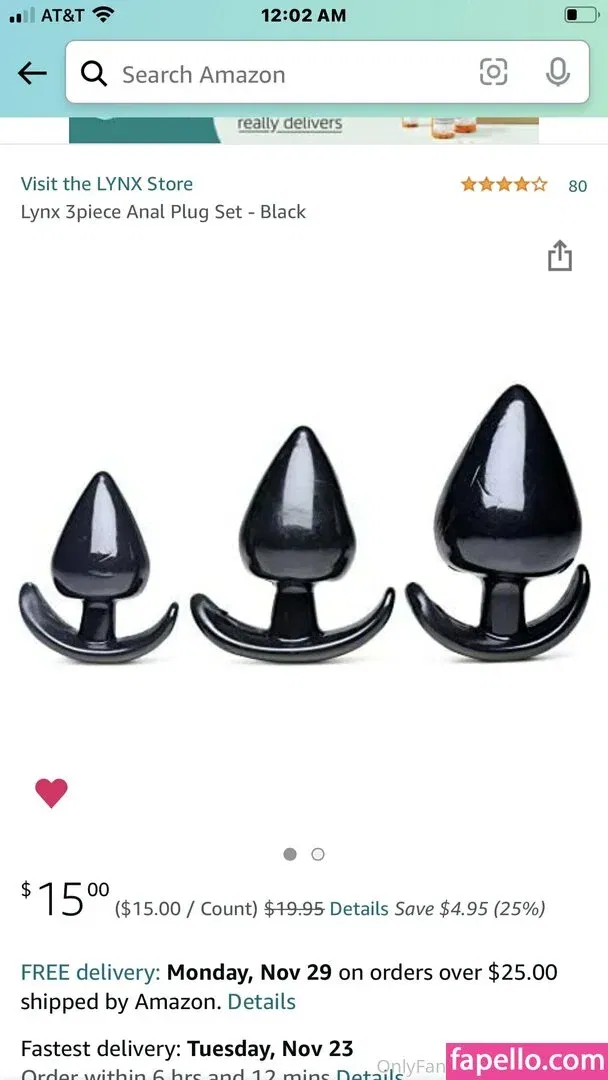This screenshot has height=1080, width=608.
Task: Toggle the heart wish list icon
Action: 51,793
